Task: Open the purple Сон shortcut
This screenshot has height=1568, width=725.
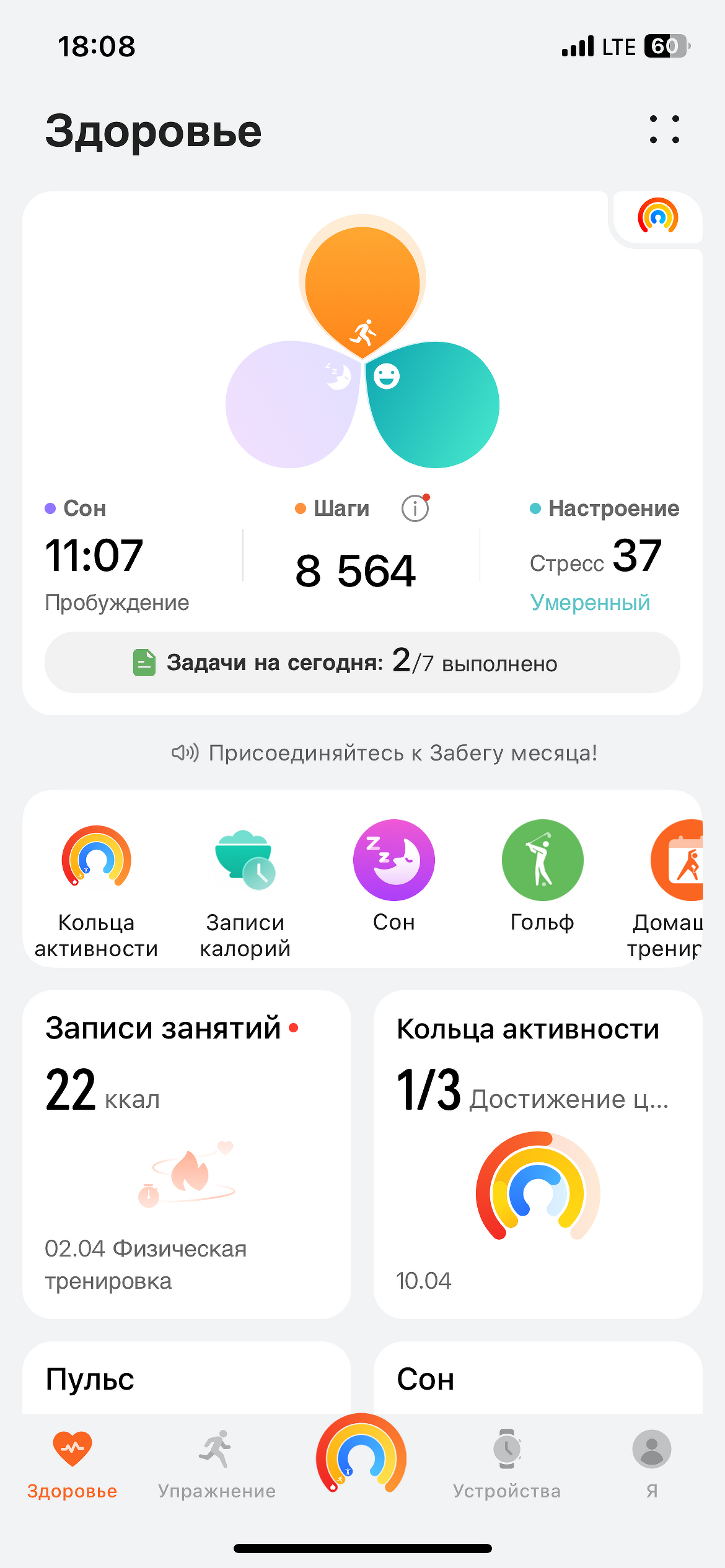Action: [393, 860]
